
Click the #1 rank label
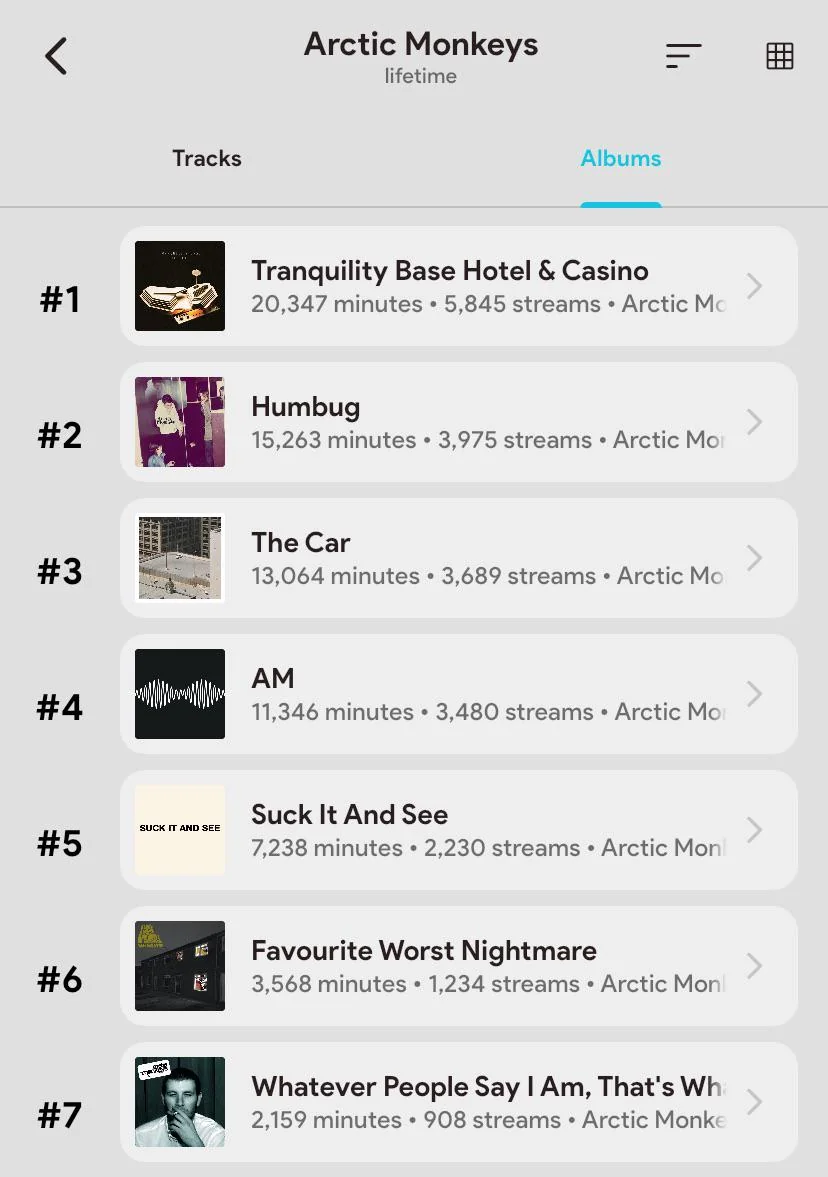point(60,299)
